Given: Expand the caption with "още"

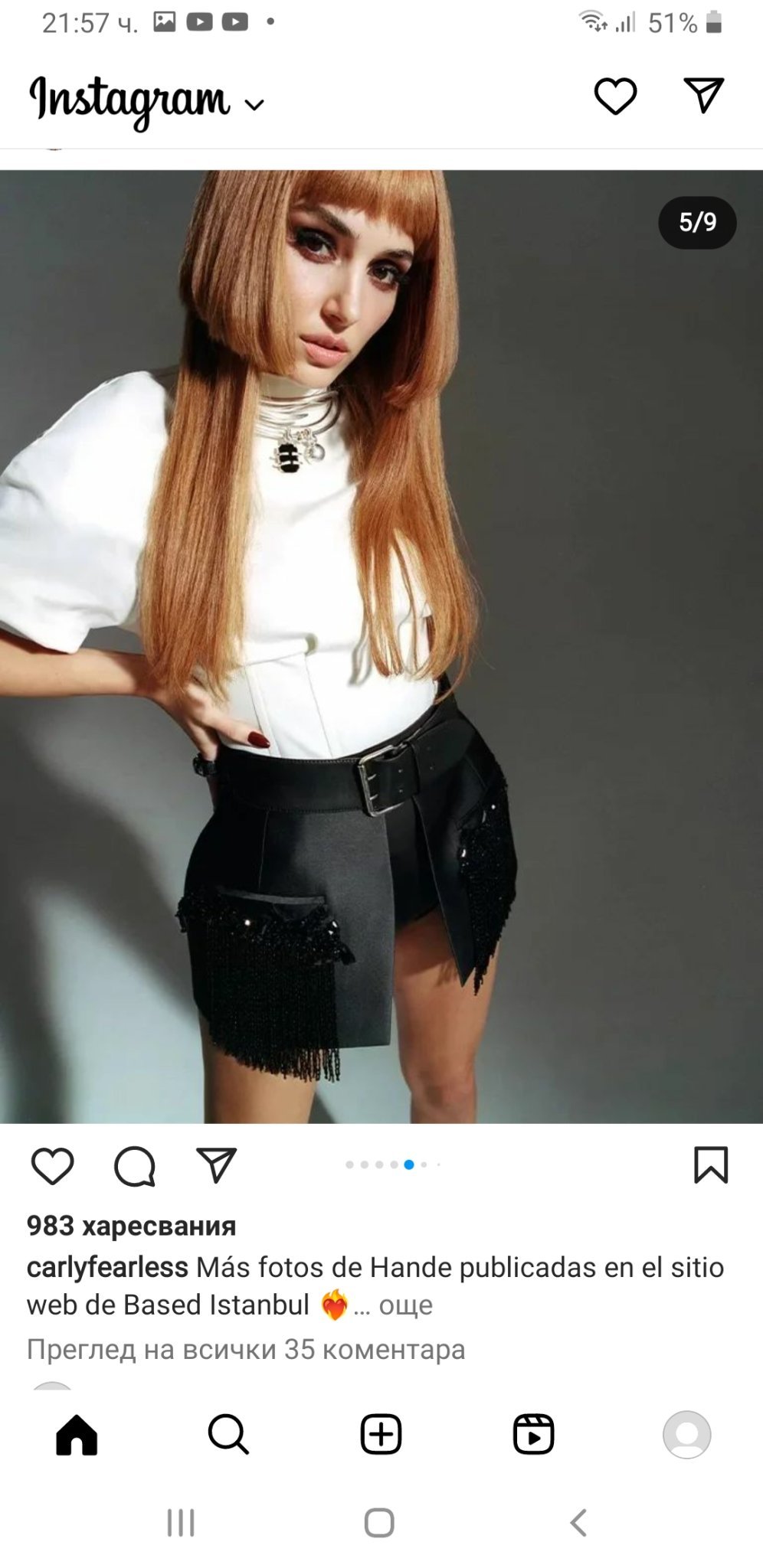Looking at the screenshot, I should (405, 1305).
